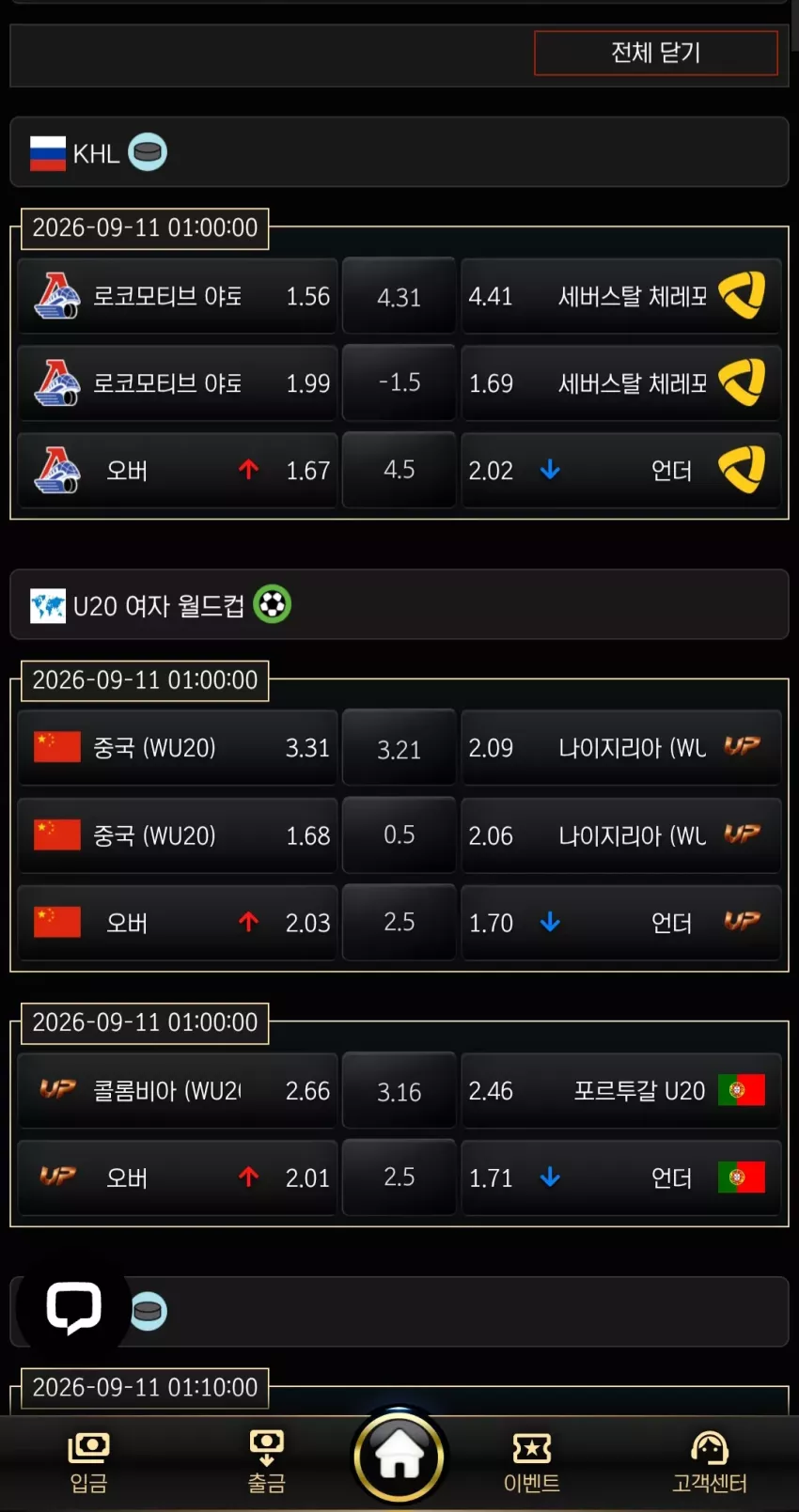Tap the 전체 닫기 button
The width and height of the screenshot is (799, 1512).
tap(656, 53)
